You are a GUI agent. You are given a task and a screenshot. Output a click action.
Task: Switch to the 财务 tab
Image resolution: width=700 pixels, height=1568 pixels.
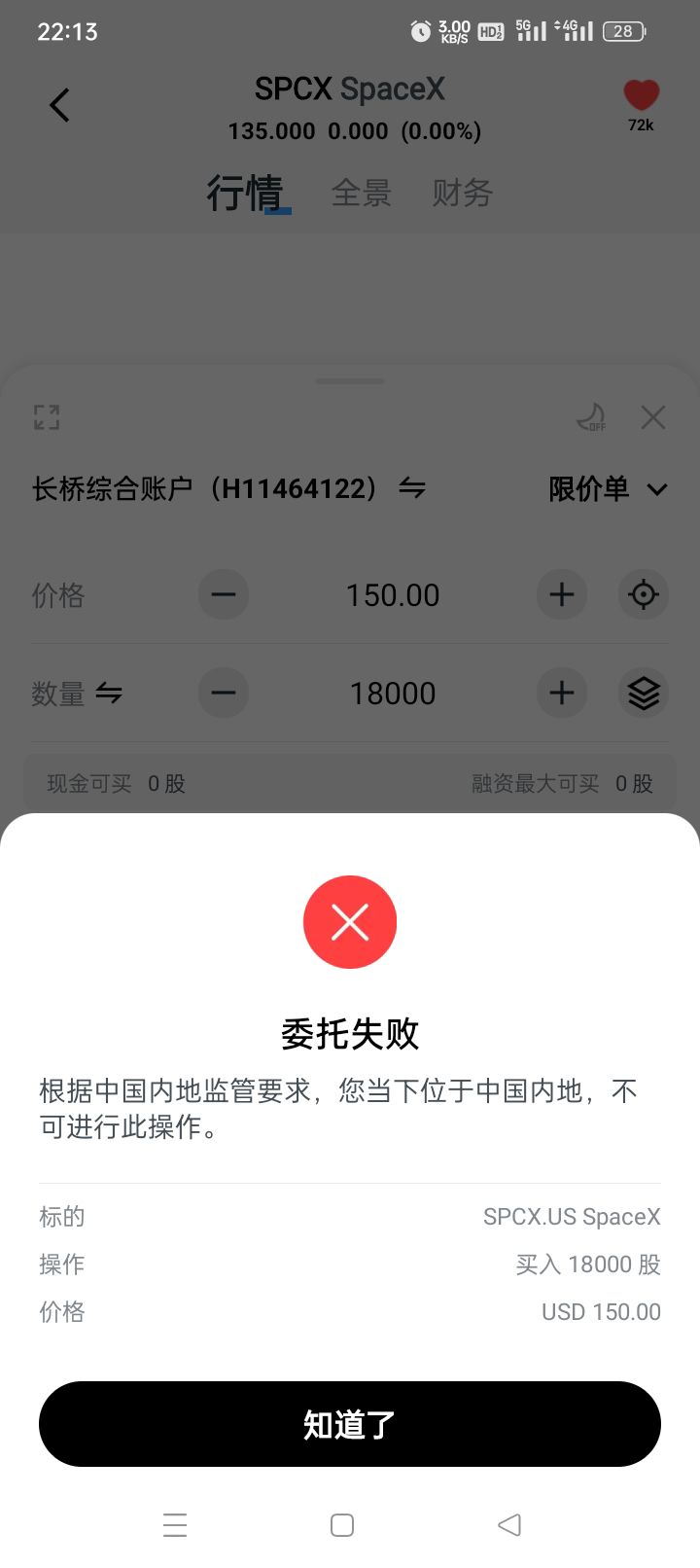click(x=463, y=193)
